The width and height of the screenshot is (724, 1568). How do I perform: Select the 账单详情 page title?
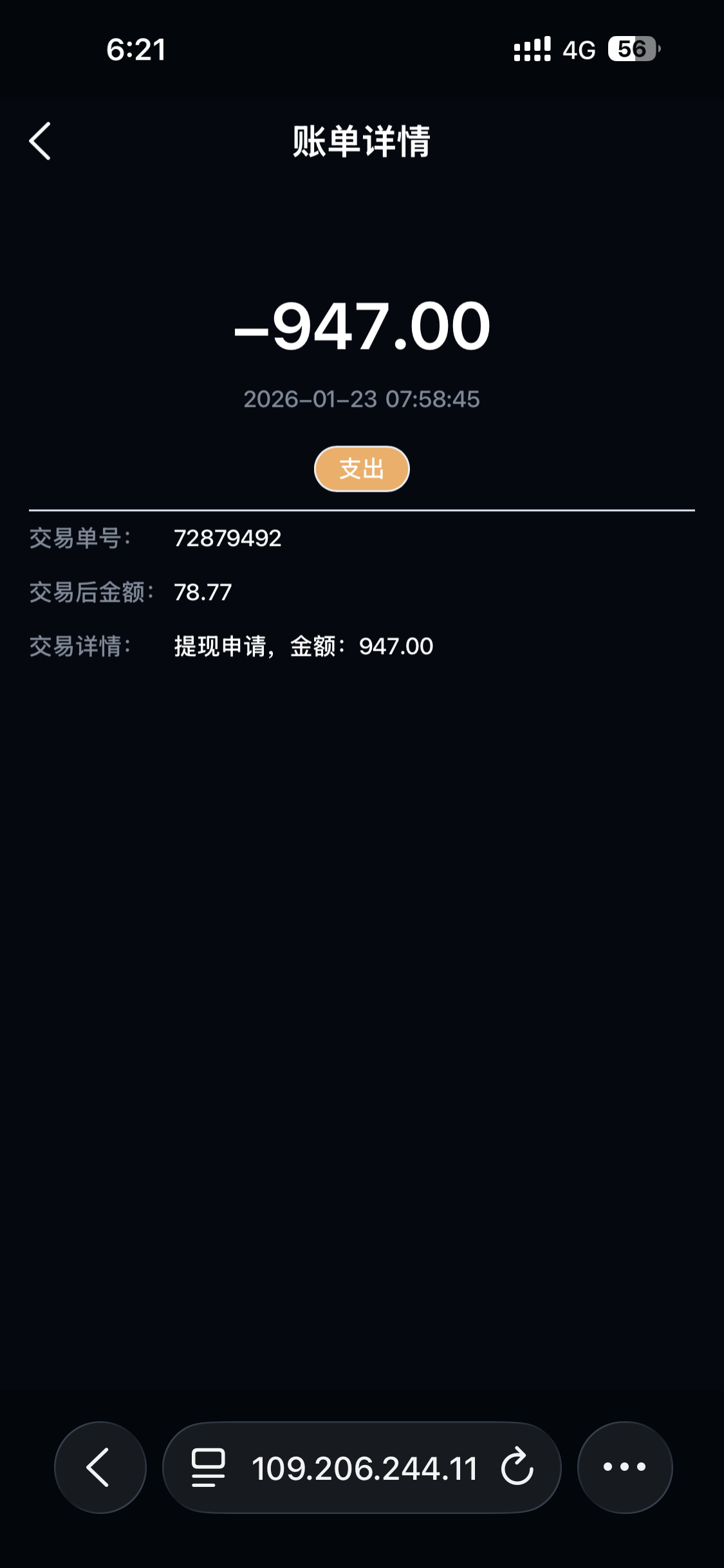[362, 143]
